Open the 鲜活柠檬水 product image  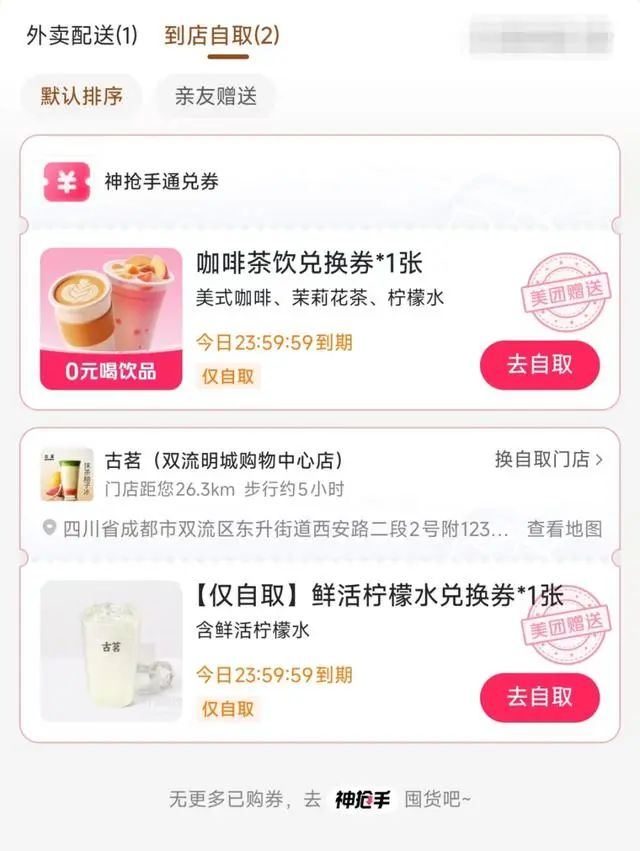coord(111,651)
